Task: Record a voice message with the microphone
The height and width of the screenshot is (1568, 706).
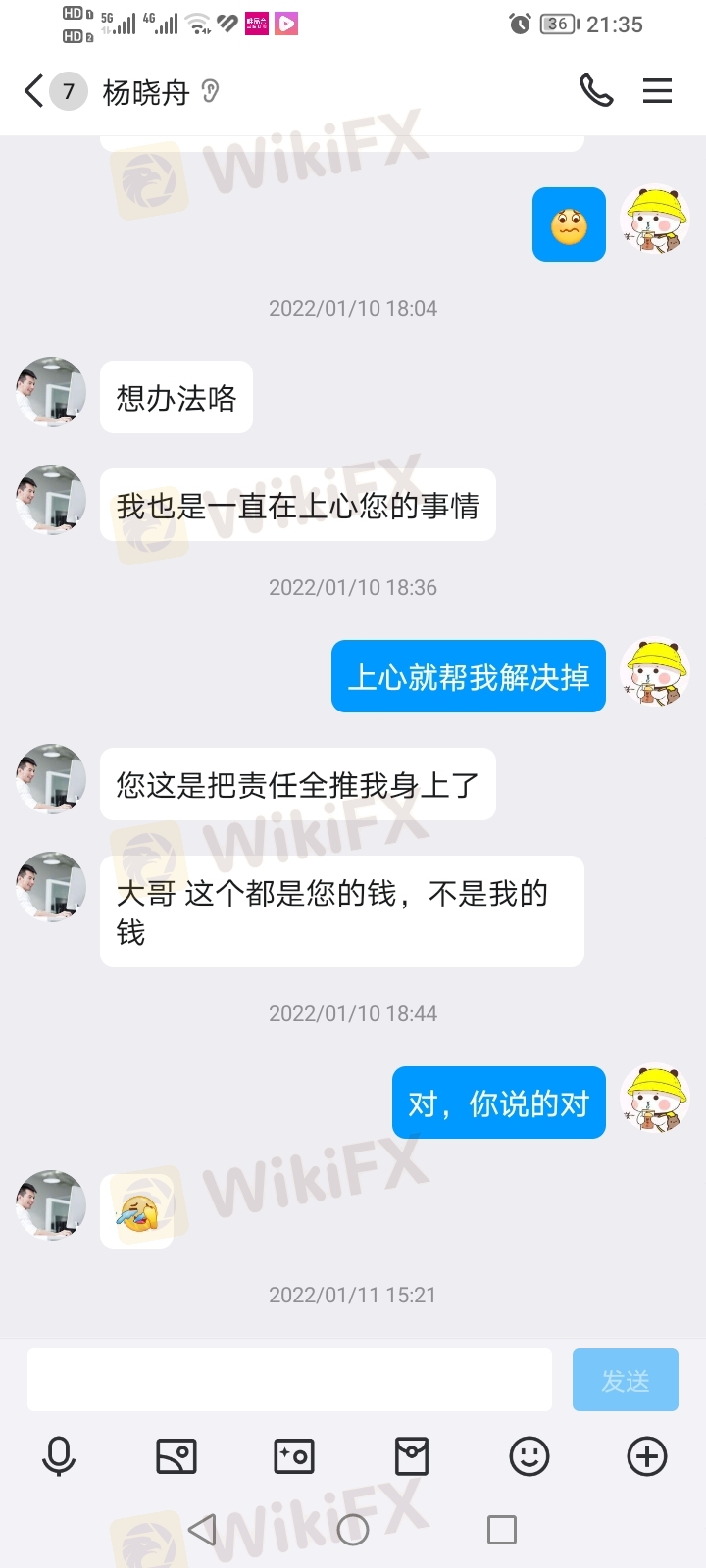Action: coord(59,1456)
